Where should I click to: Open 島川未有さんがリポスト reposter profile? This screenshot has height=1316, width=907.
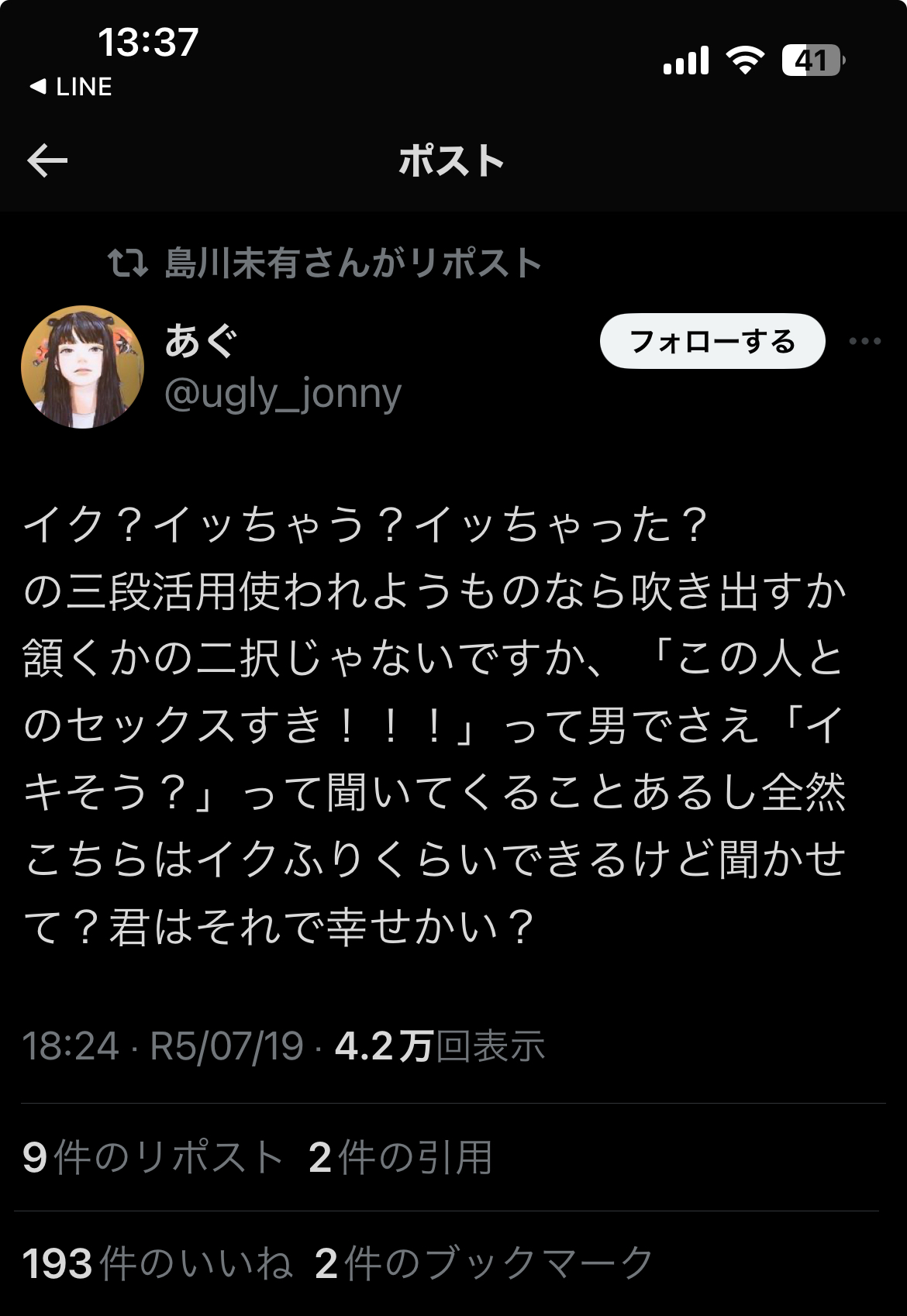tap(353, 263)
